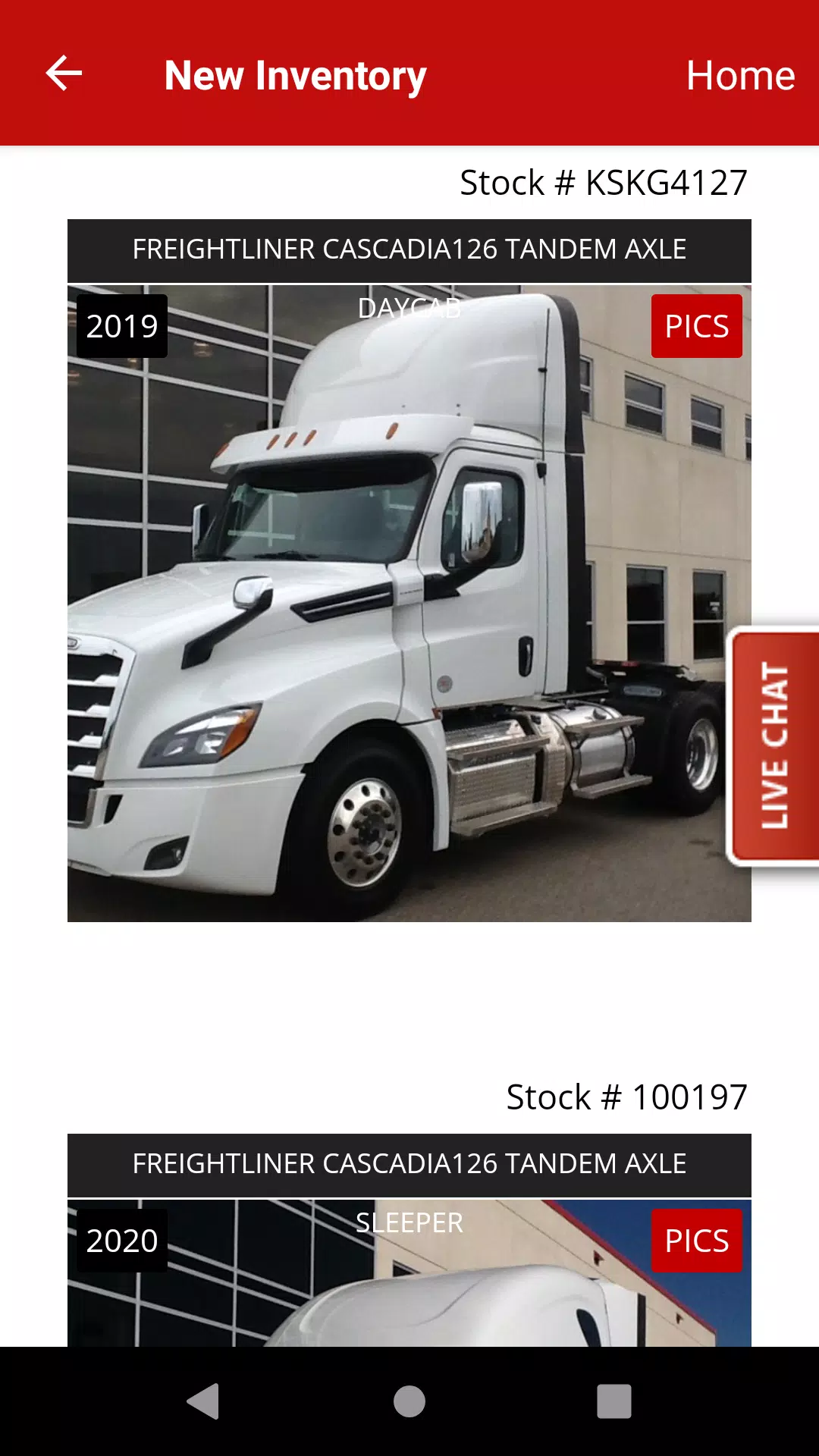This screenshot has width=819, height=1456.
Task: Open PICS for the 2020 Sleeper truck
Action: tap(696, 1241)
